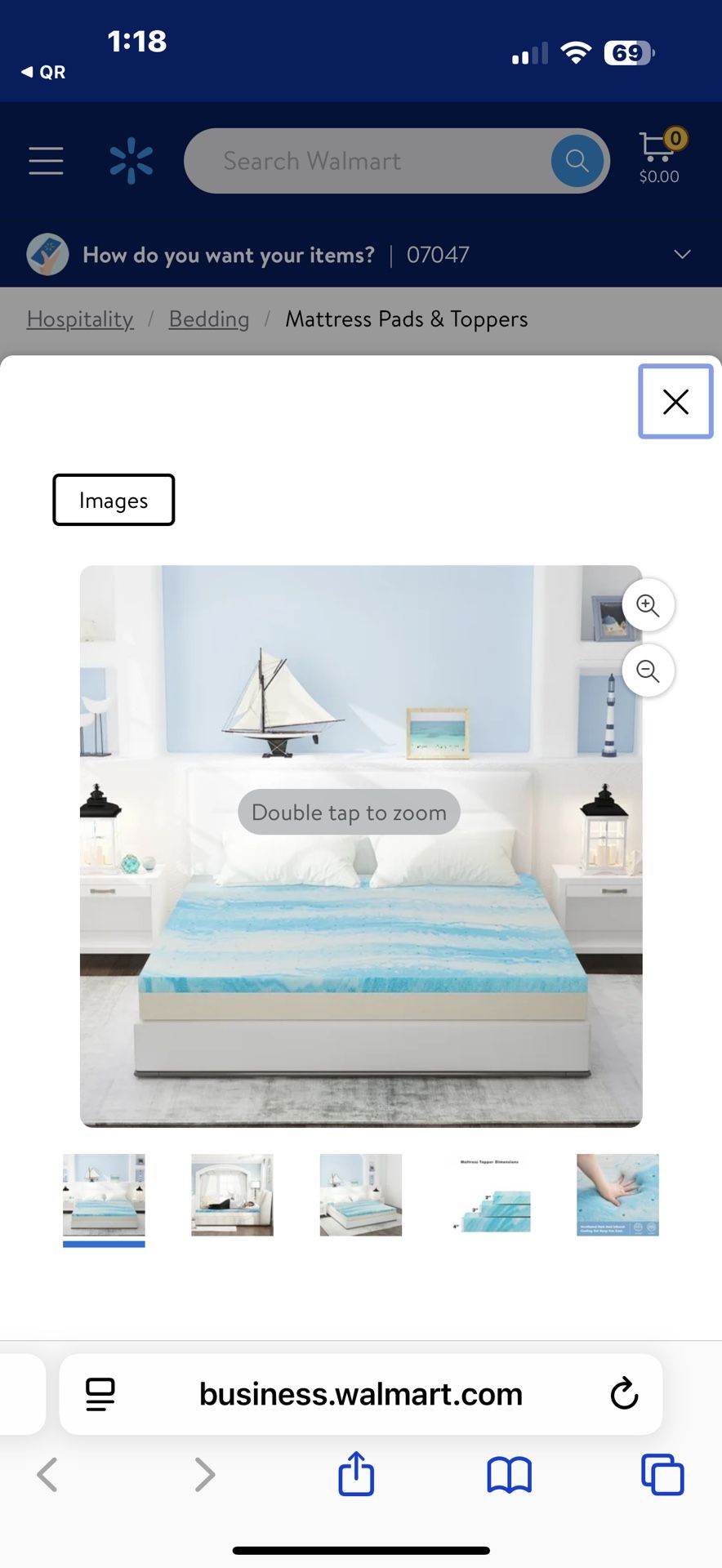Open Safari bookmarks
Viewport: 722px width, 1568px height.
[509, 1475]
